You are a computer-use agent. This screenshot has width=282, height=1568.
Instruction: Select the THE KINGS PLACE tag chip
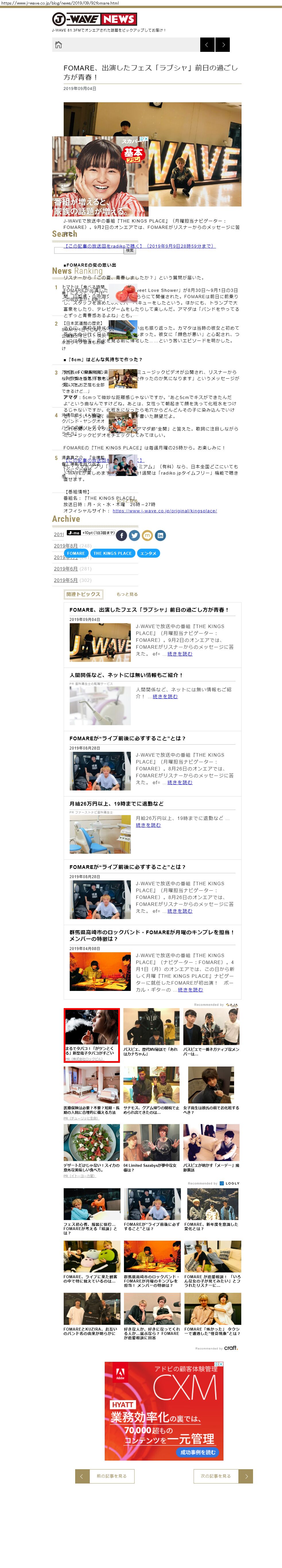[113, 553]
